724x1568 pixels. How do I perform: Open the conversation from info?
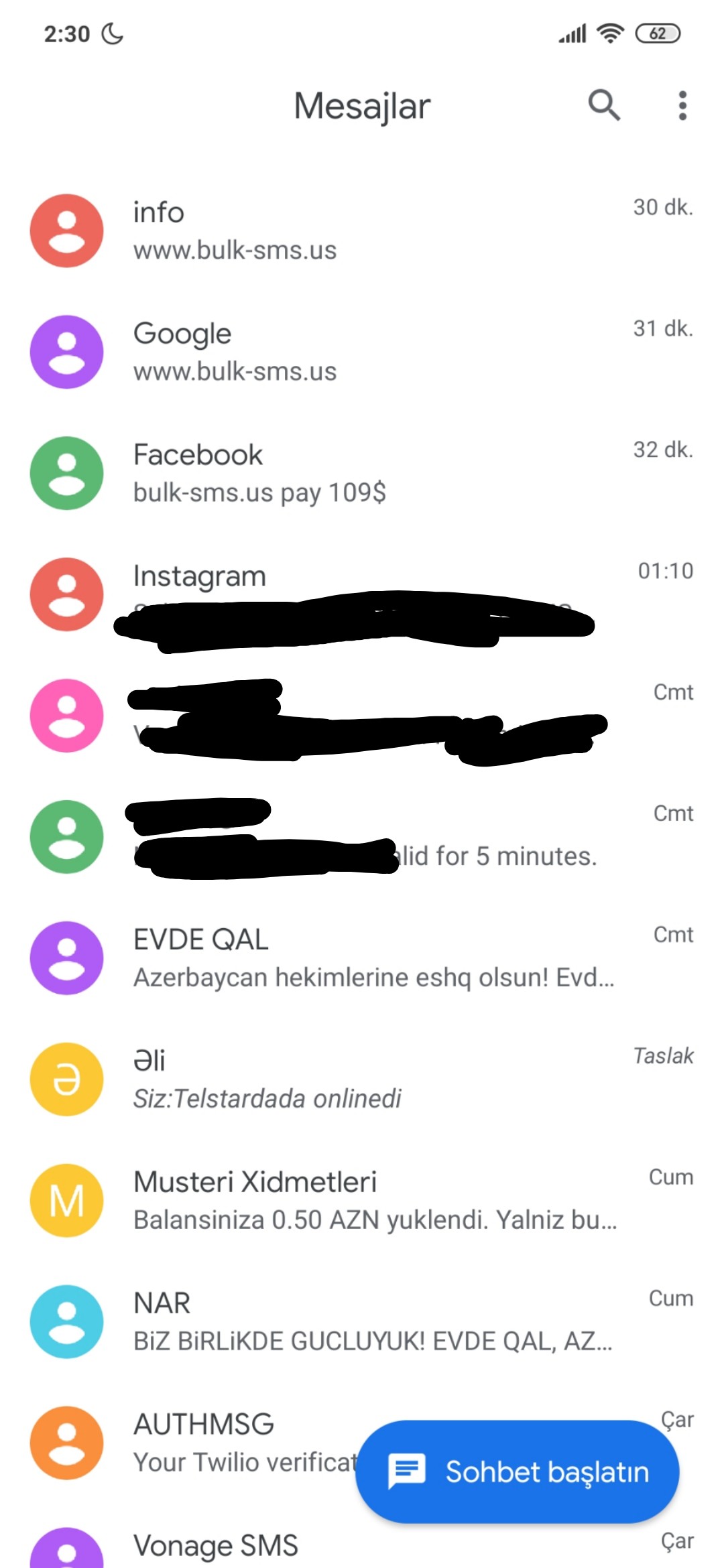pyautogui.click(x=362, y=231)
